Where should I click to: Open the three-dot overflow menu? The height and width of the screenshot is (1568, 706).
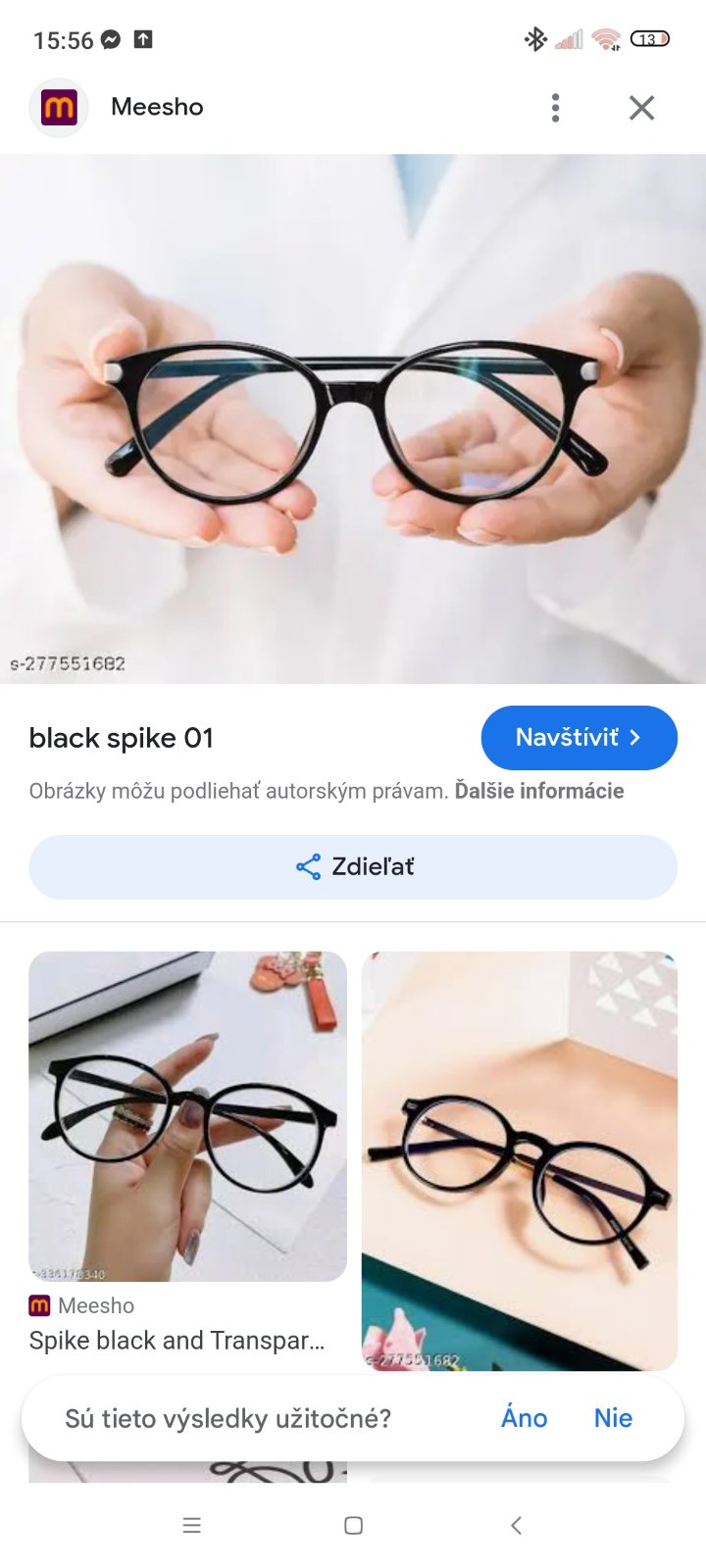click(x=555, y=108)
